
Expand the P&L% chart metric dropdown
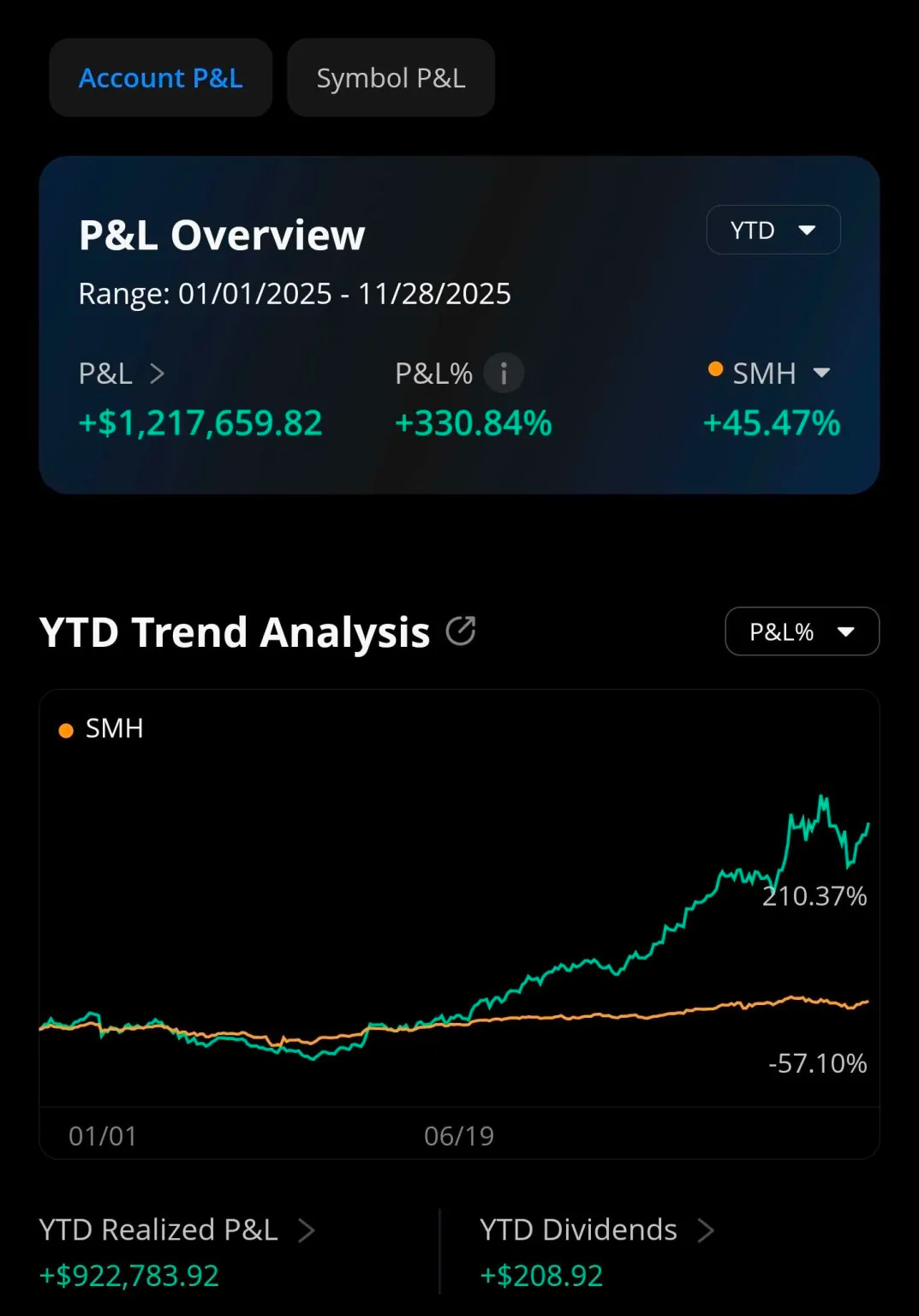[x=802, y=631]
